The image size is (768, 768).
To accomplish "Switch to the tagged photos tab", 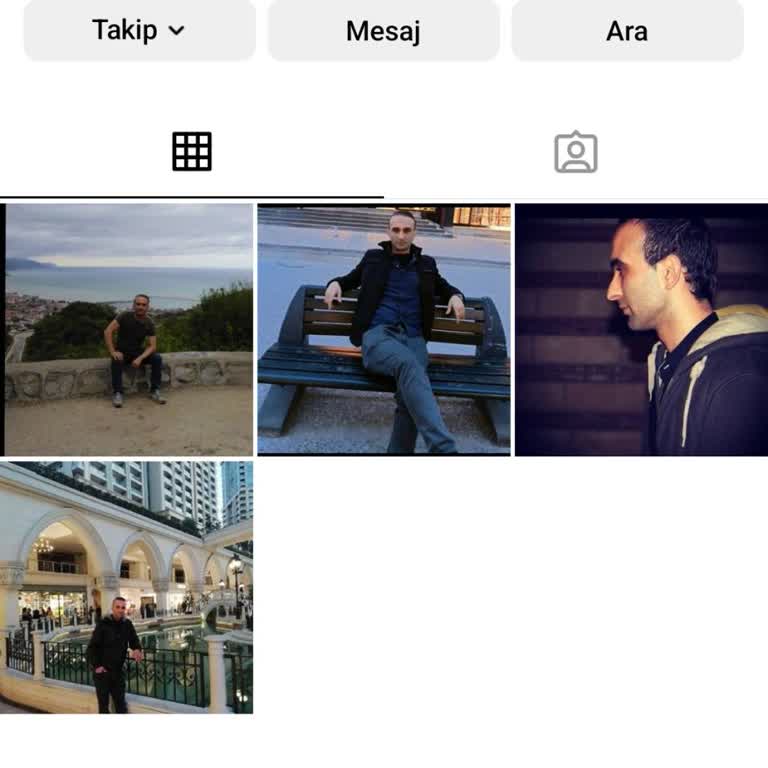I will [576, 152].
